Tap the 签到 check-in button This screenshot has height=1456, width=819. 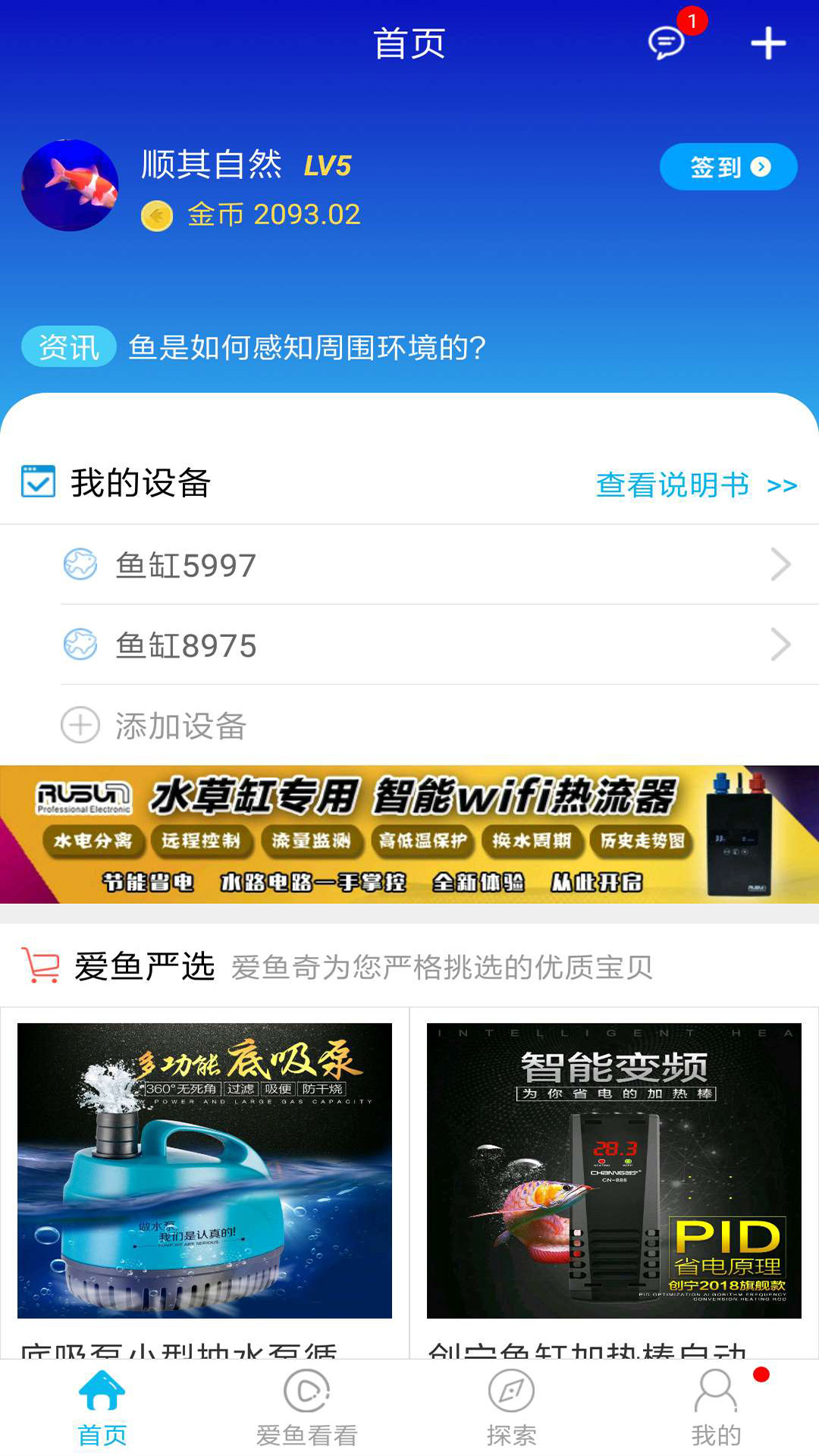coord(728,168)
